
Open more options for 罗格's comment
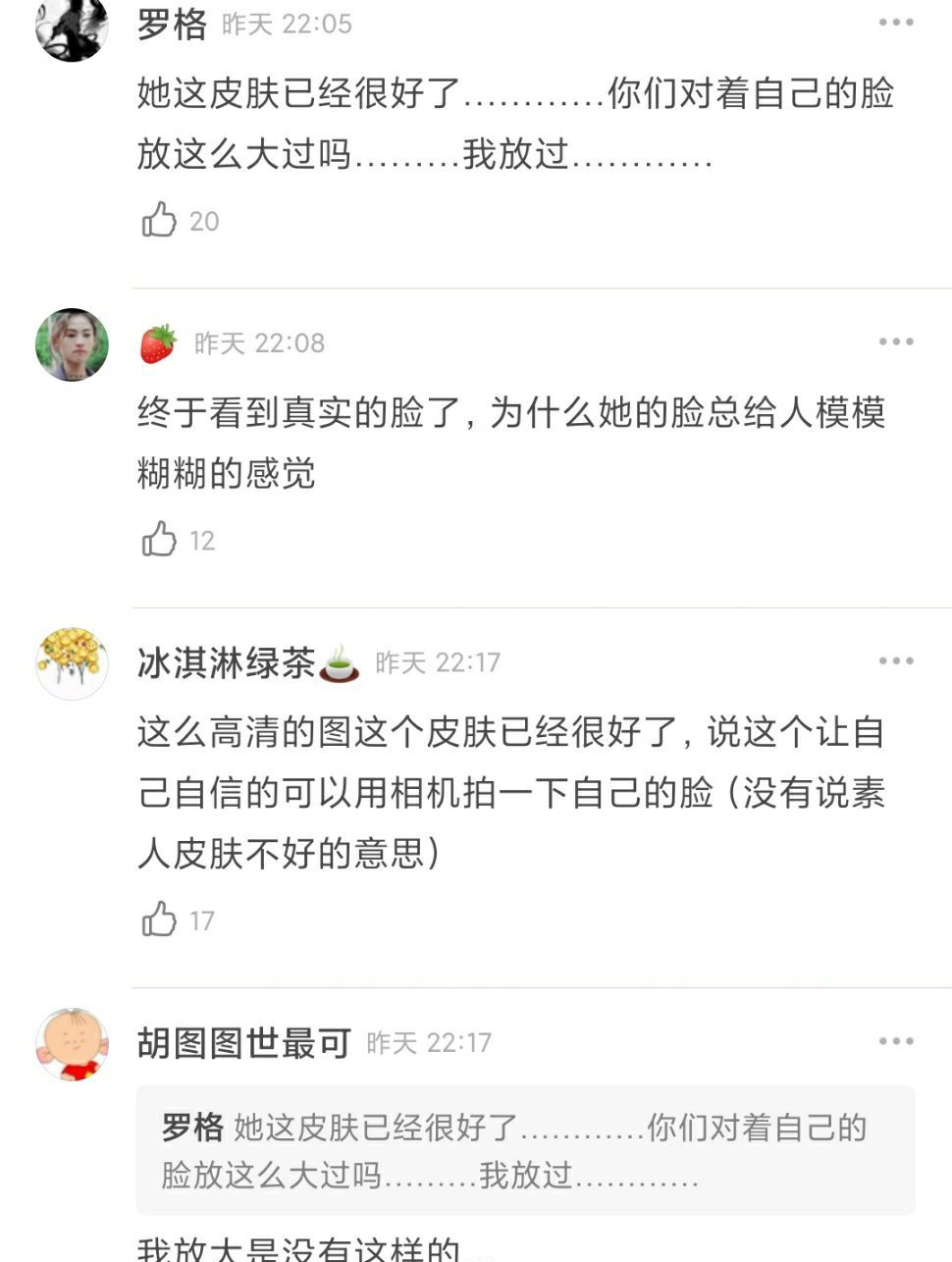pos(895,23)
